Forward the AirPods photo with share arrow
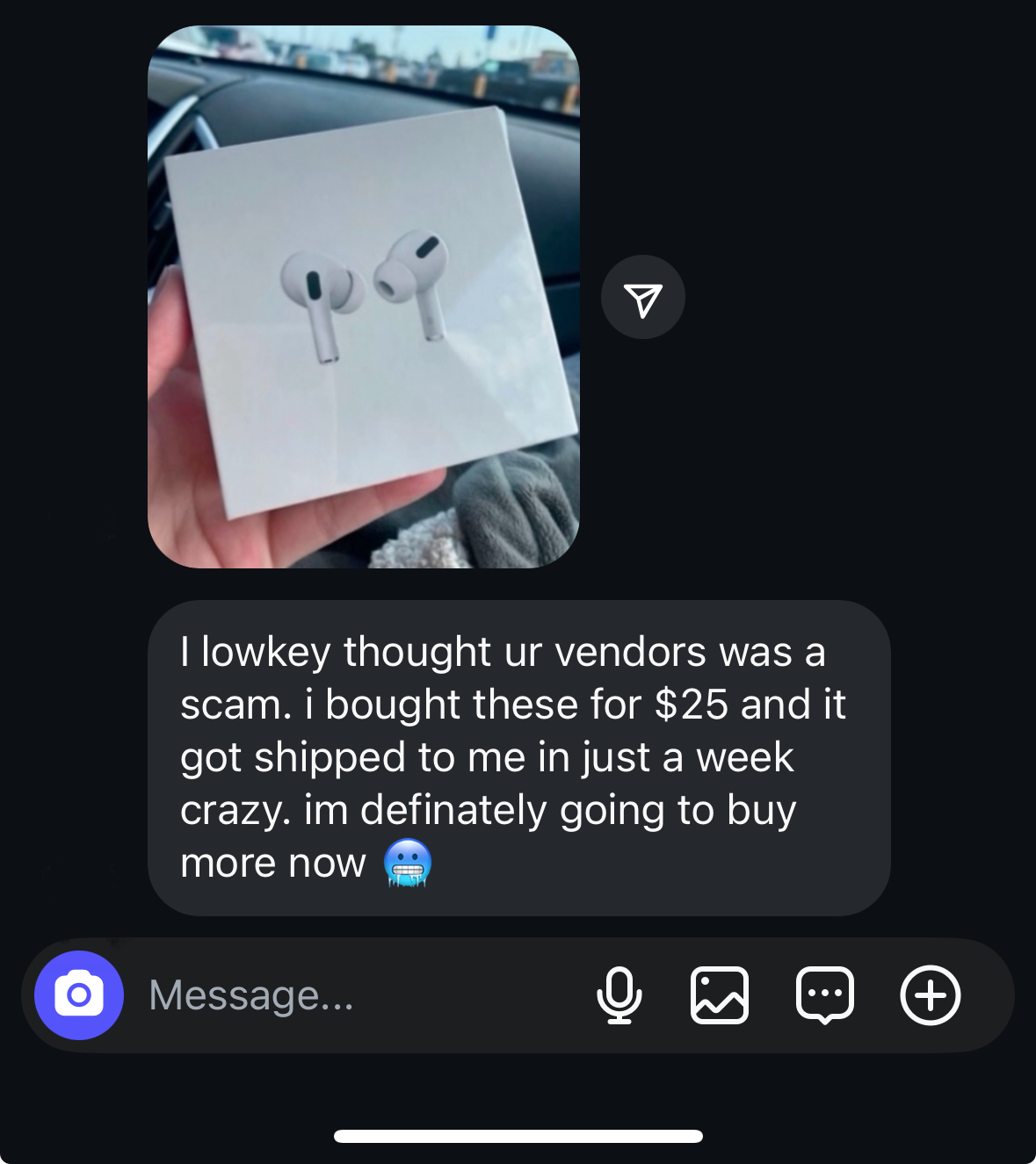Viewport: 1036px width, 1164px height. 642,298
